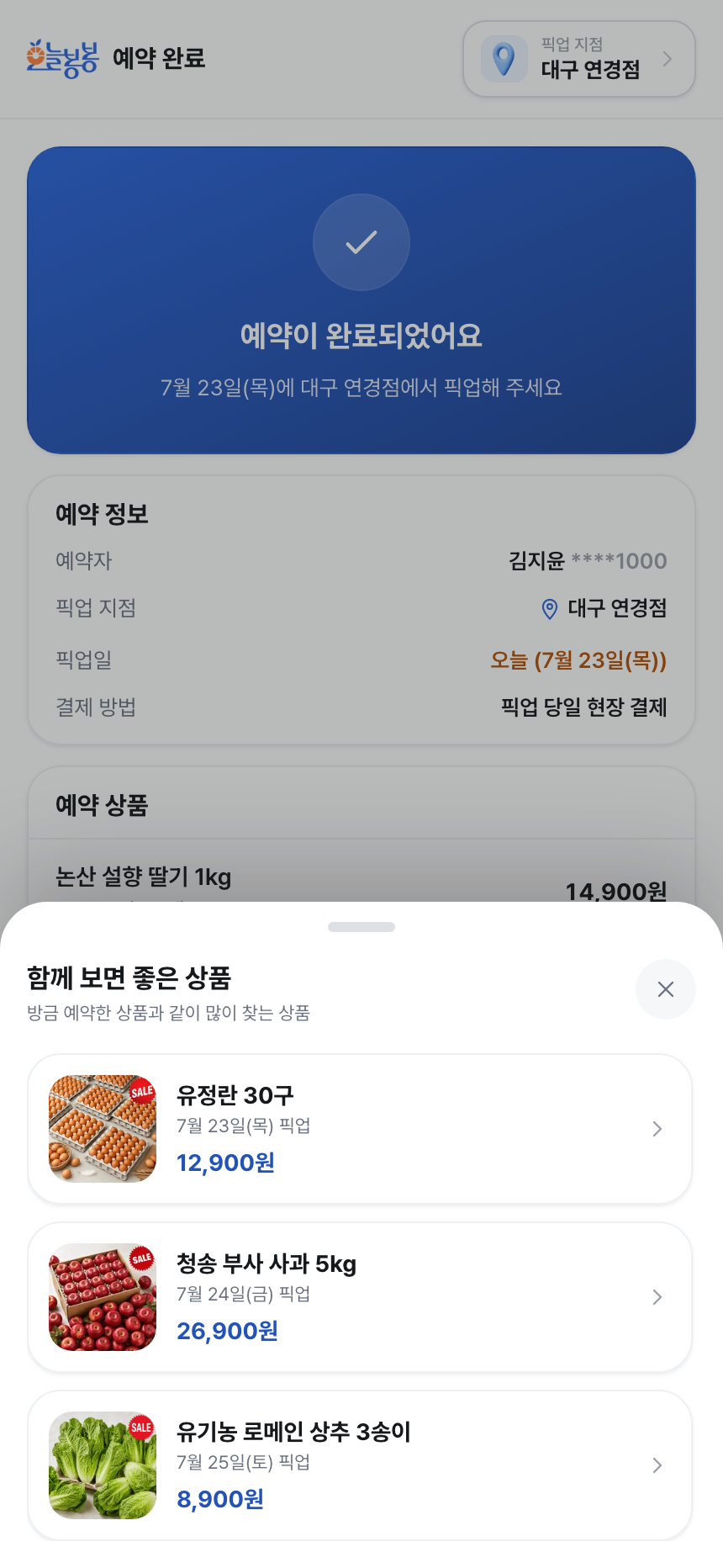Select 유기농 로메인 상추 3송이 card
The width and height of the screenshot is (723, 1568).
point(360,1465)
